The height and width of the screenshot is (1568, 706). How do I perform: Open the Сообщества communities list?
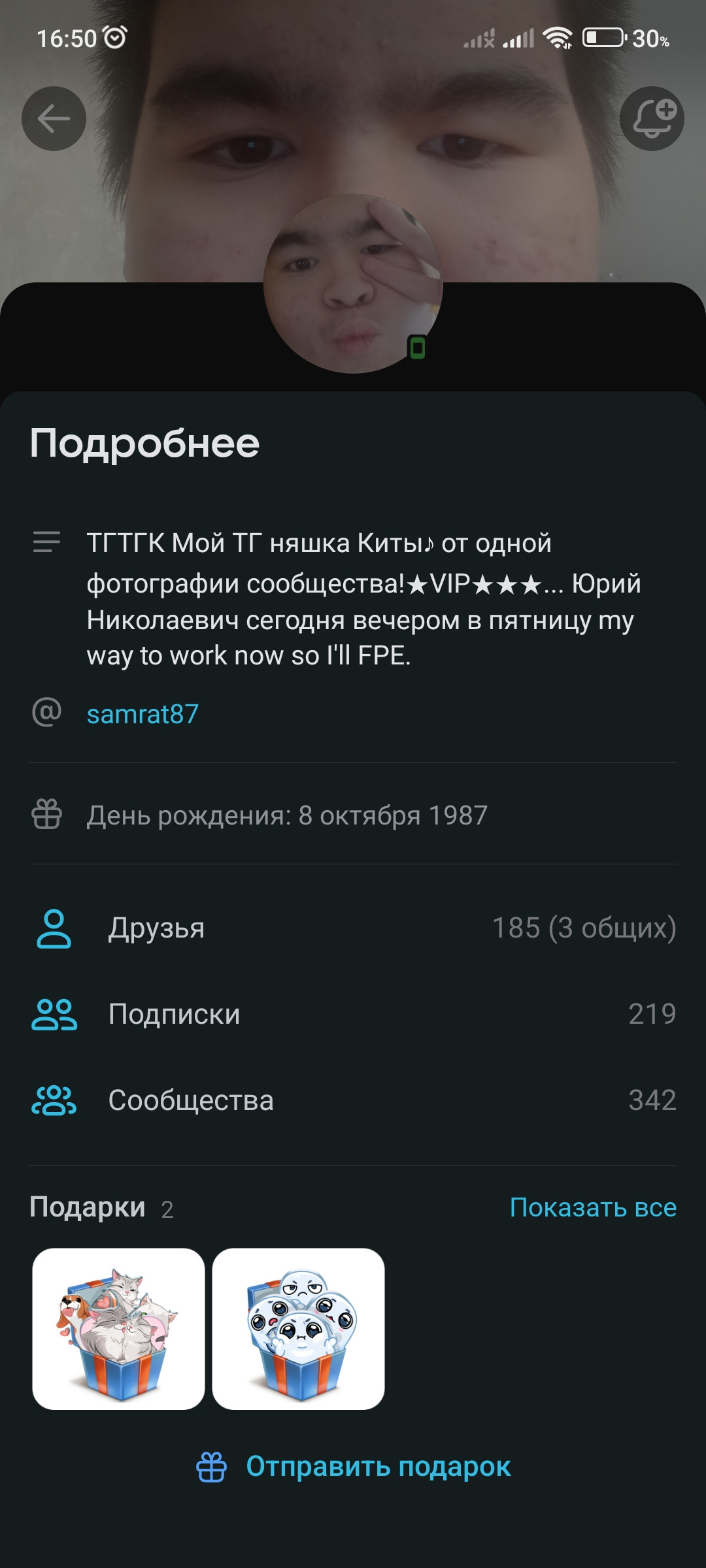[x=353, y=1100]
